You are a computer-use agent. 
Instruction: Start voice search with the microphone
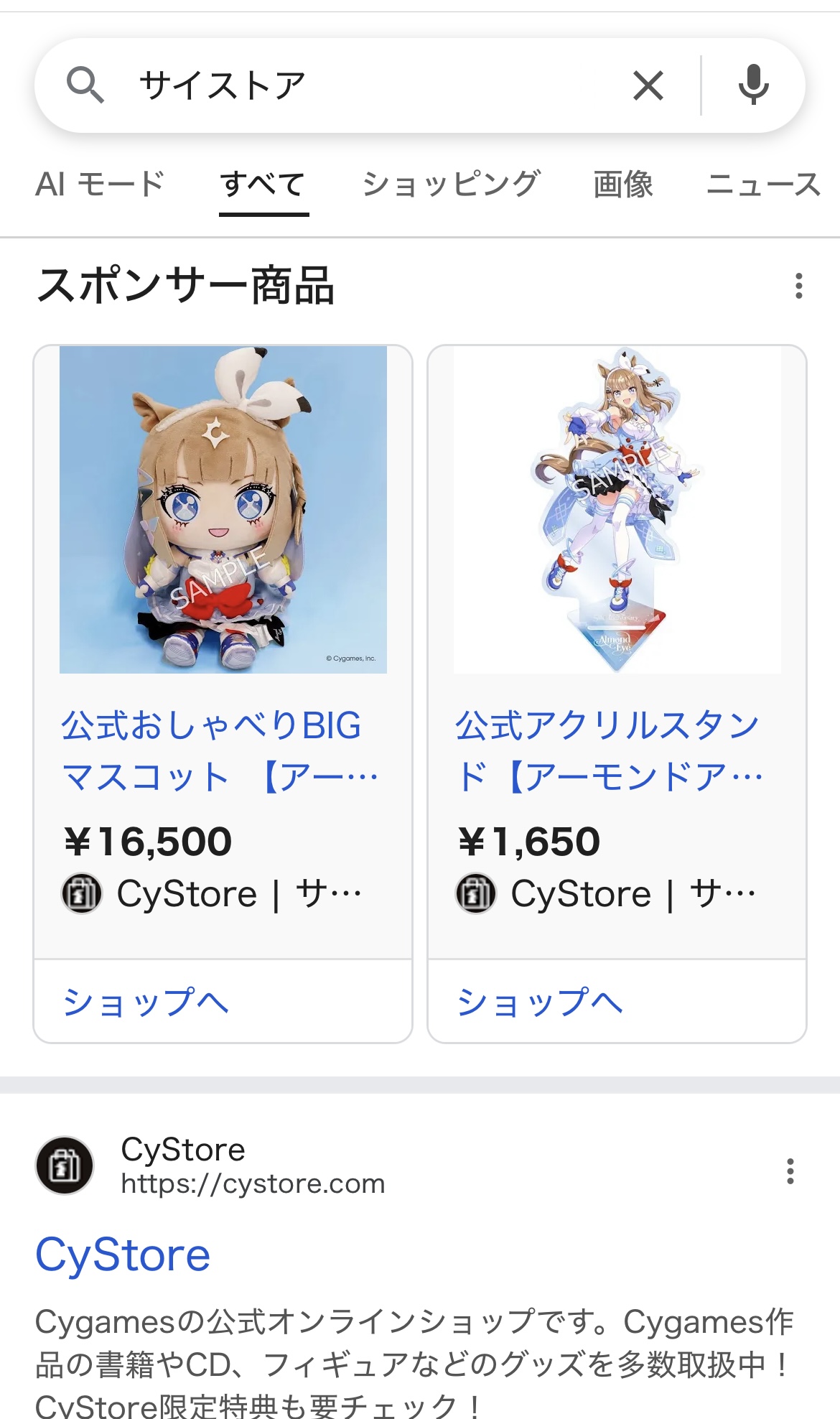pyautogui.click(x=753, y=85)
